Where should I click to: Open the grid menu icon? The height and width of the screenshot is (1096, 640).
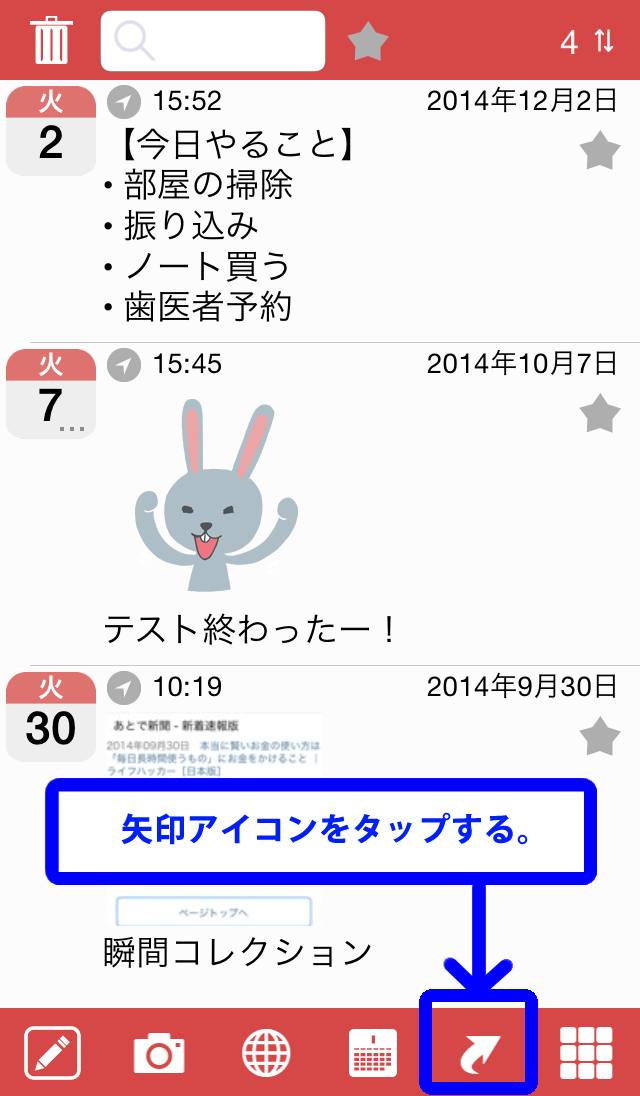tap(587, 1053)
